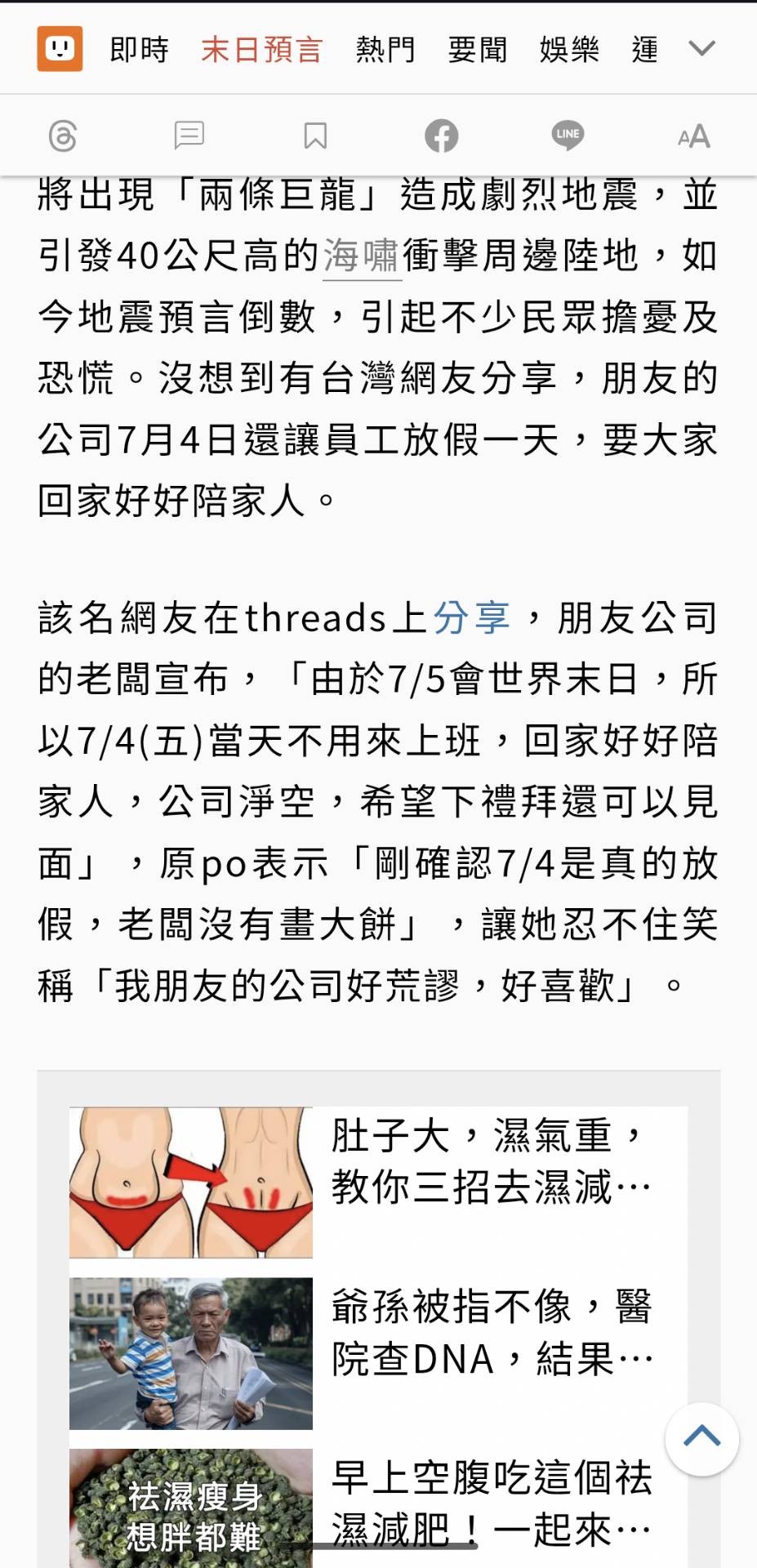Viewport: 757px width, 1568px height.
Task: Tap the back-to-top arrow button
Action: (x=701, y=1439)
